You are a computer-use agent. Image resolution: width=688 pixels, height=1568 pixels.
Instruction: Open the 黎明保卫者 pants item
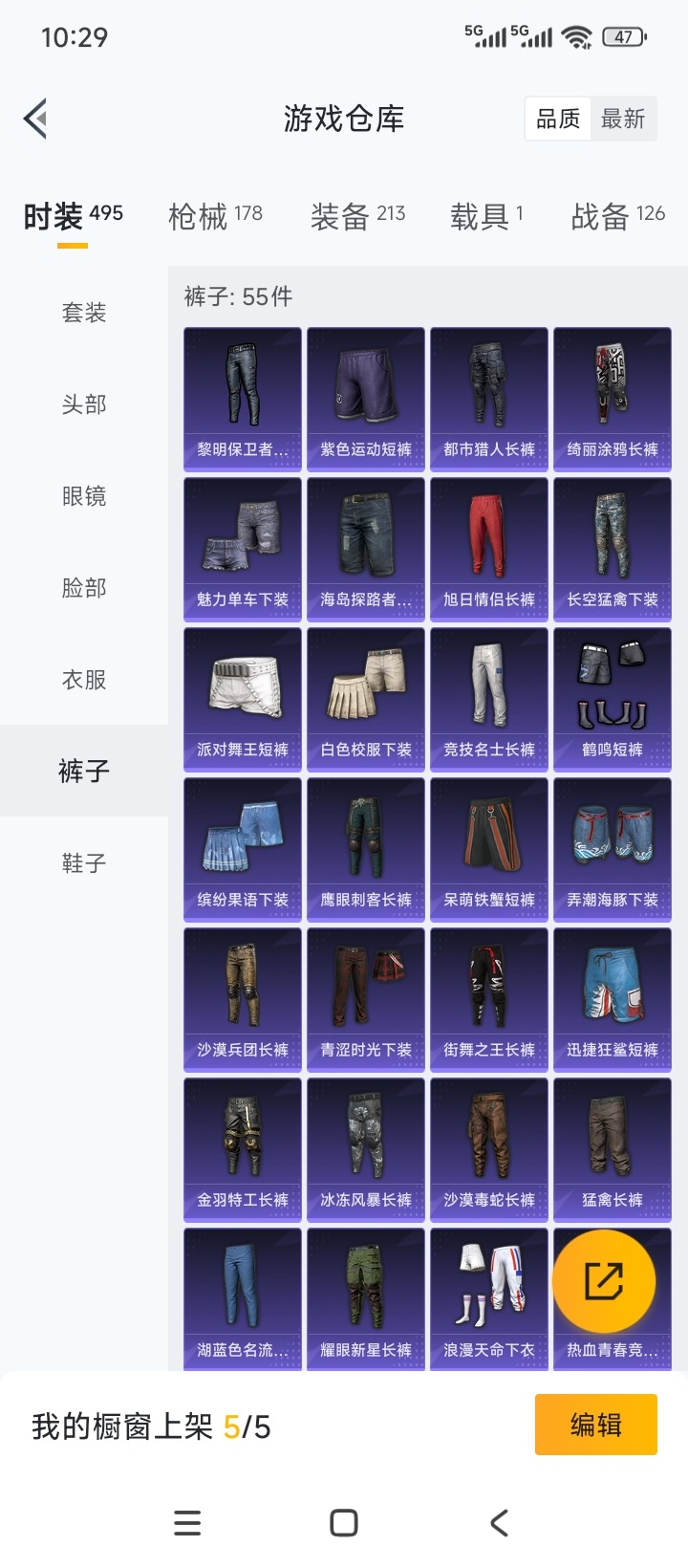click(x=242, y=399)
